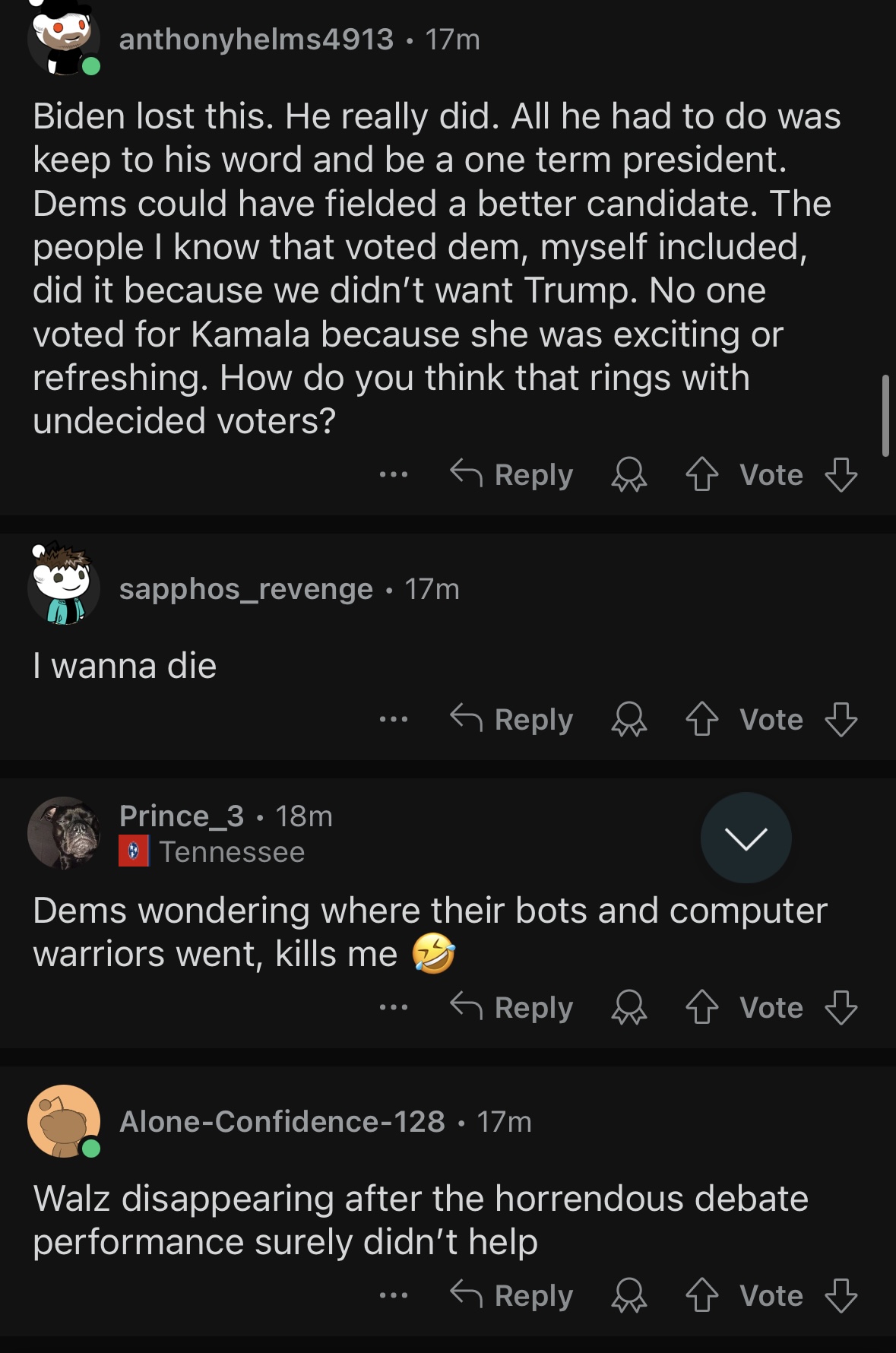Award Alone-Confidence-128's comment

[629, 1295]
